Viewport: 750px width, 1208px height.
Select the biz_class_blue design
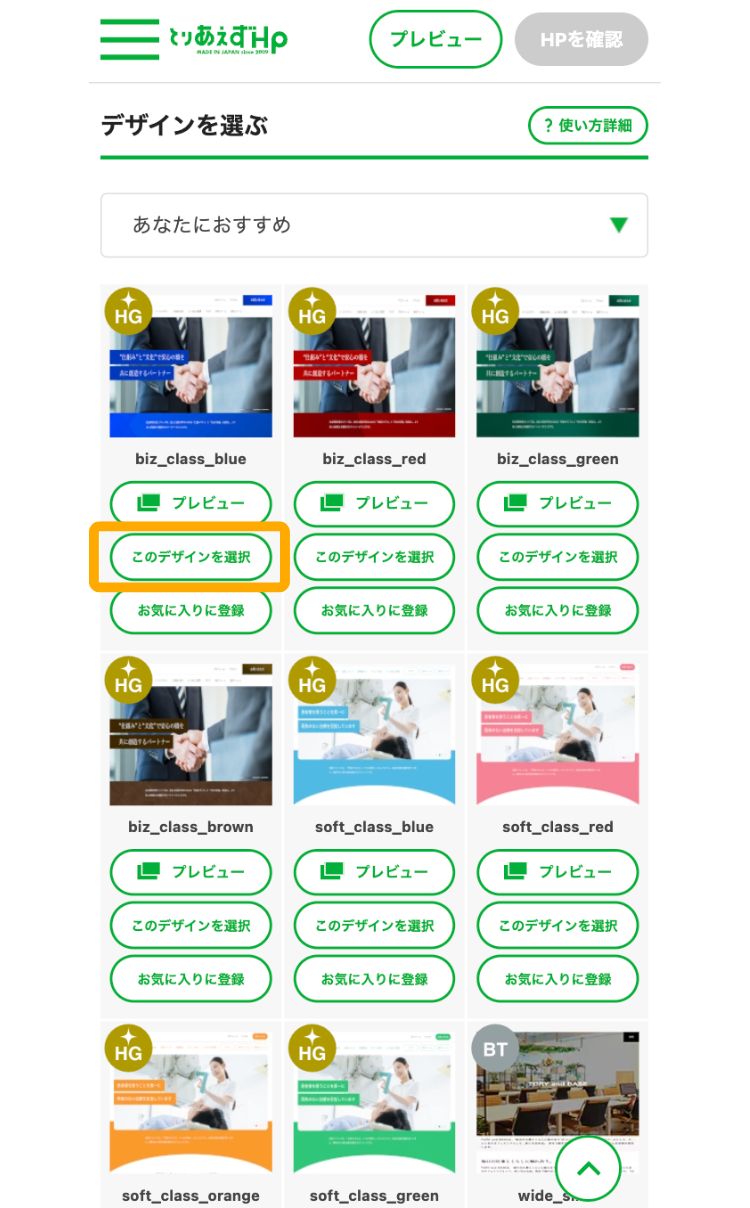[190, 557]
